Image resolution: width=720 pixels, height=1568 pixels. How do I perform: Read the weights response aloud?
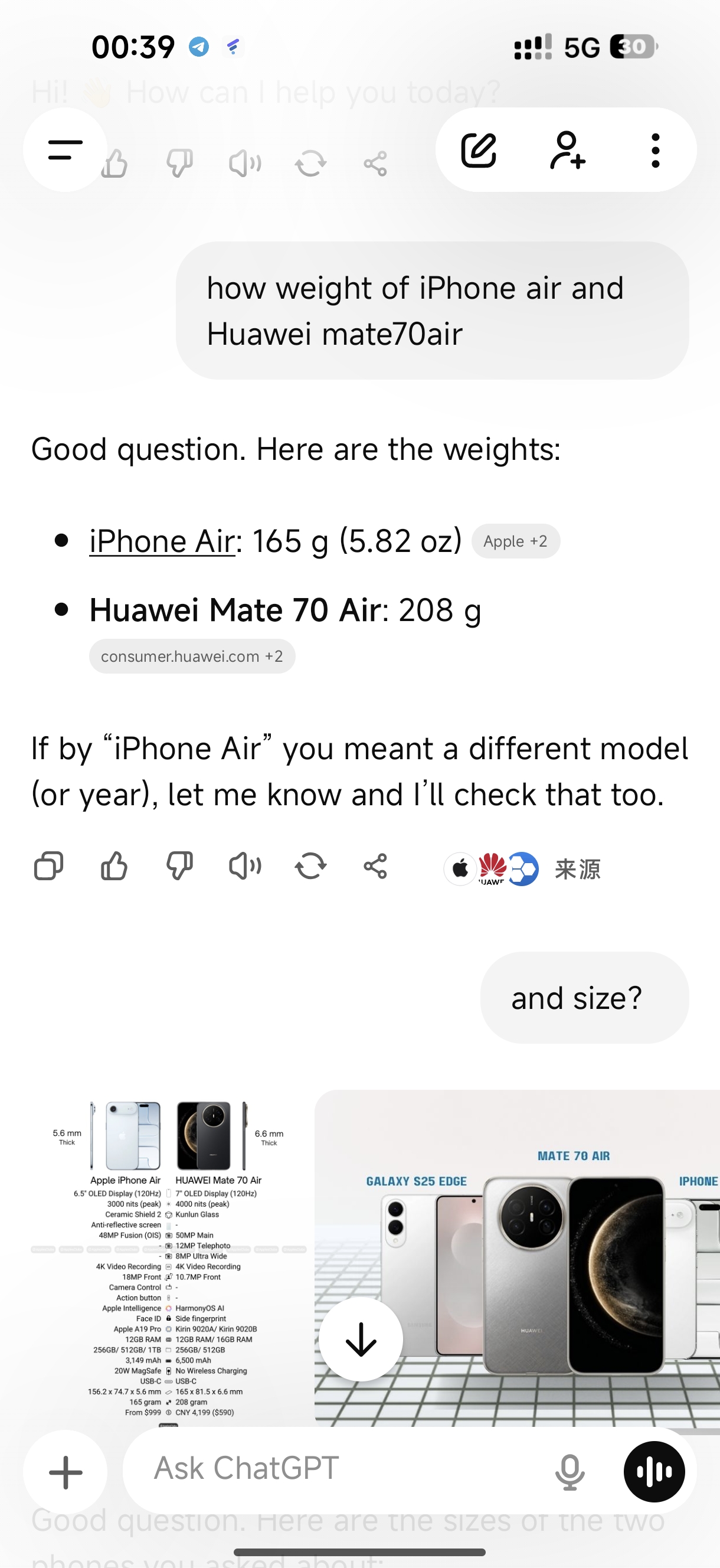[245, 865]
